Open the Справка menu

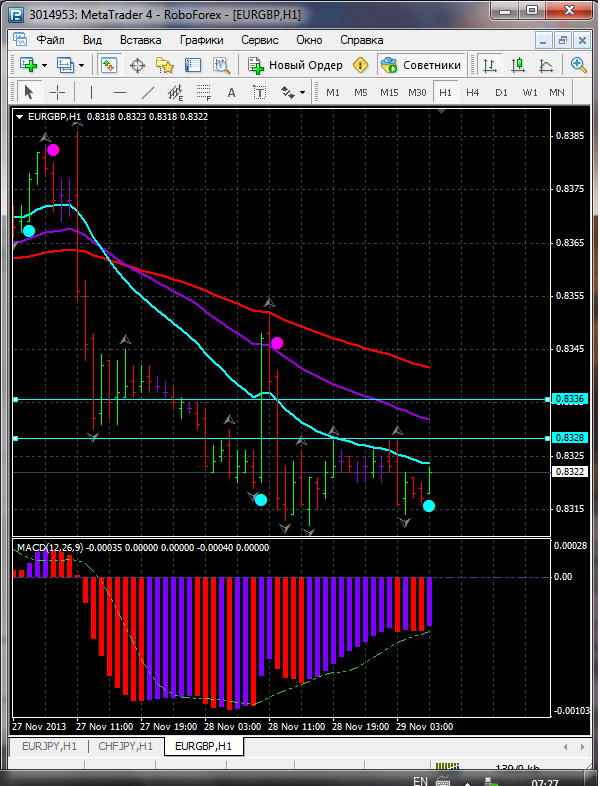point(361,40)
